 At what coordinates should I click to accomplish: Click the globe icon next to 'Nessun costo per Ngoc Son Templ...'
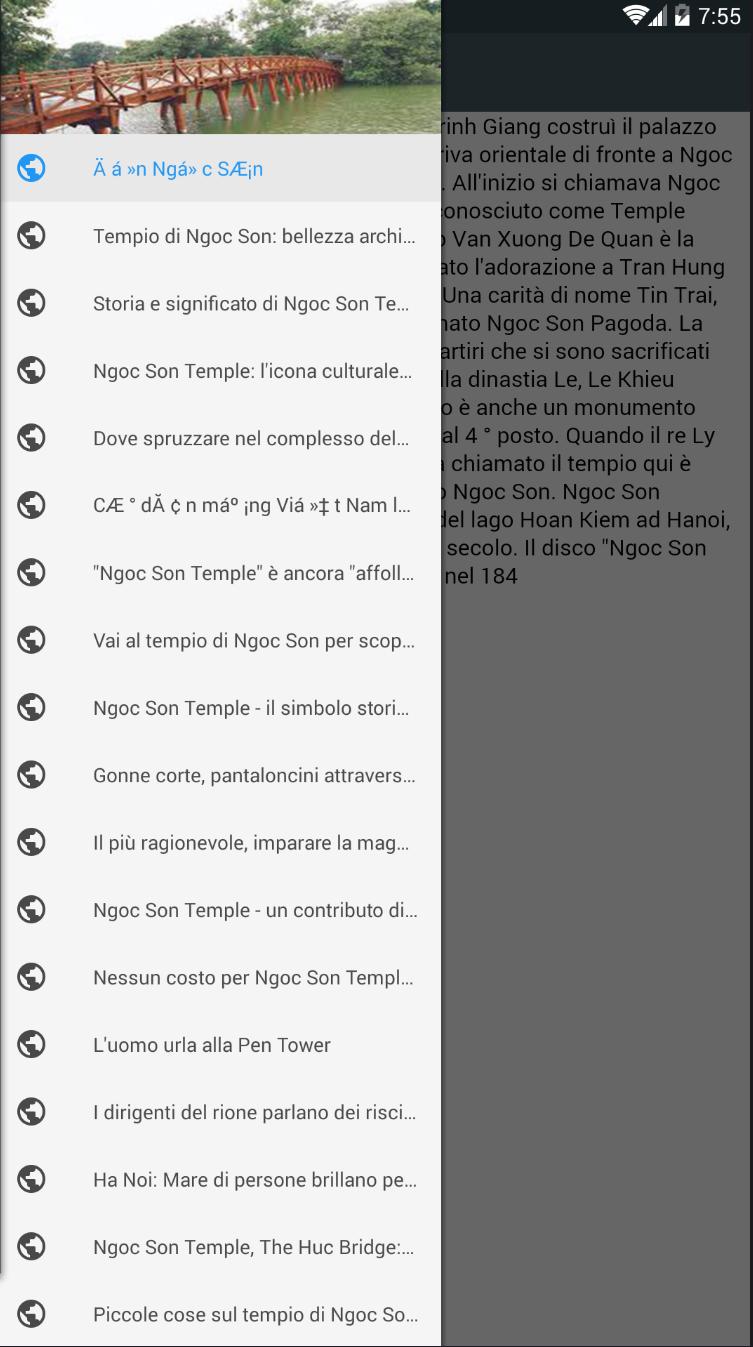click(x=32, y=977)
